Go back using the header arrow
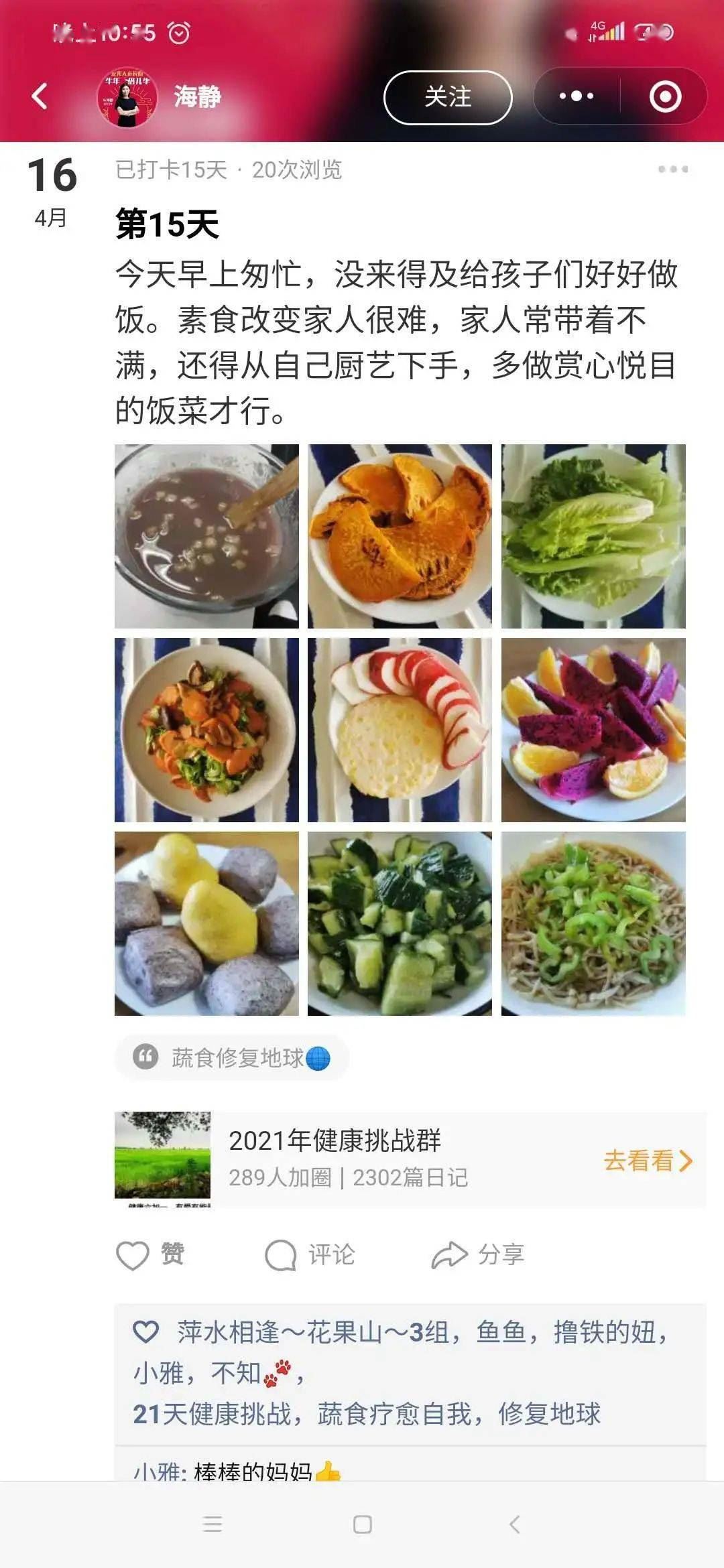The image size is (724, 1568). [40, 96]
